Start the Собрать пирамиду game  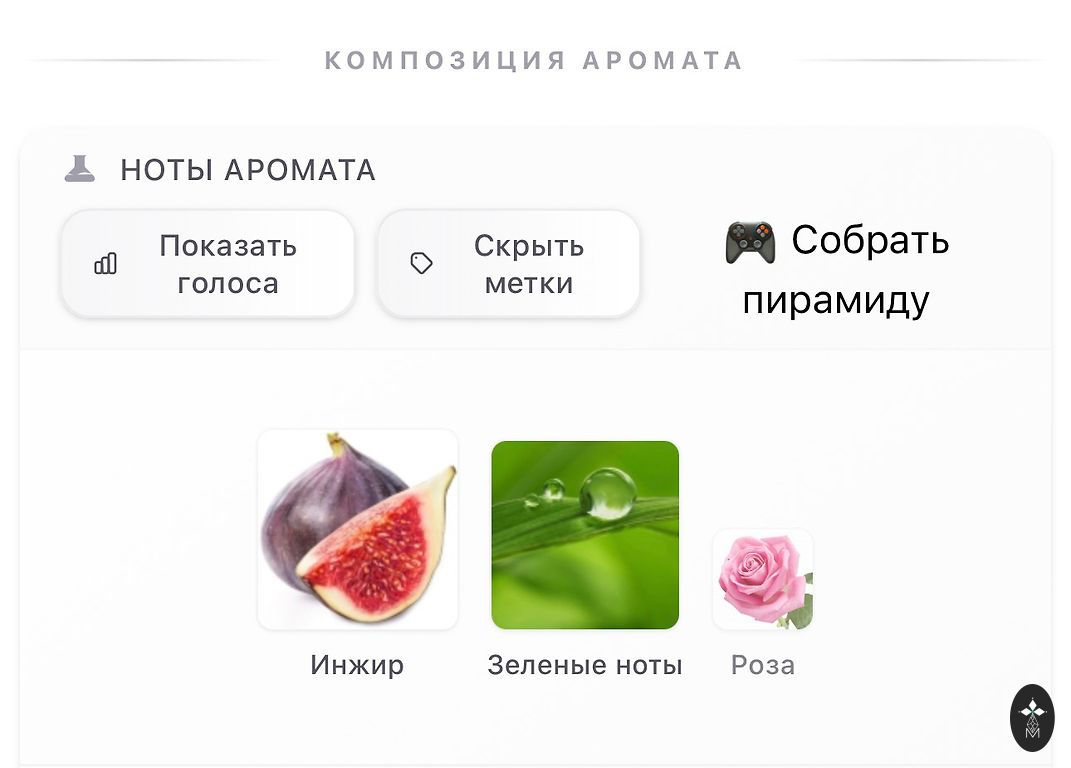836,270
